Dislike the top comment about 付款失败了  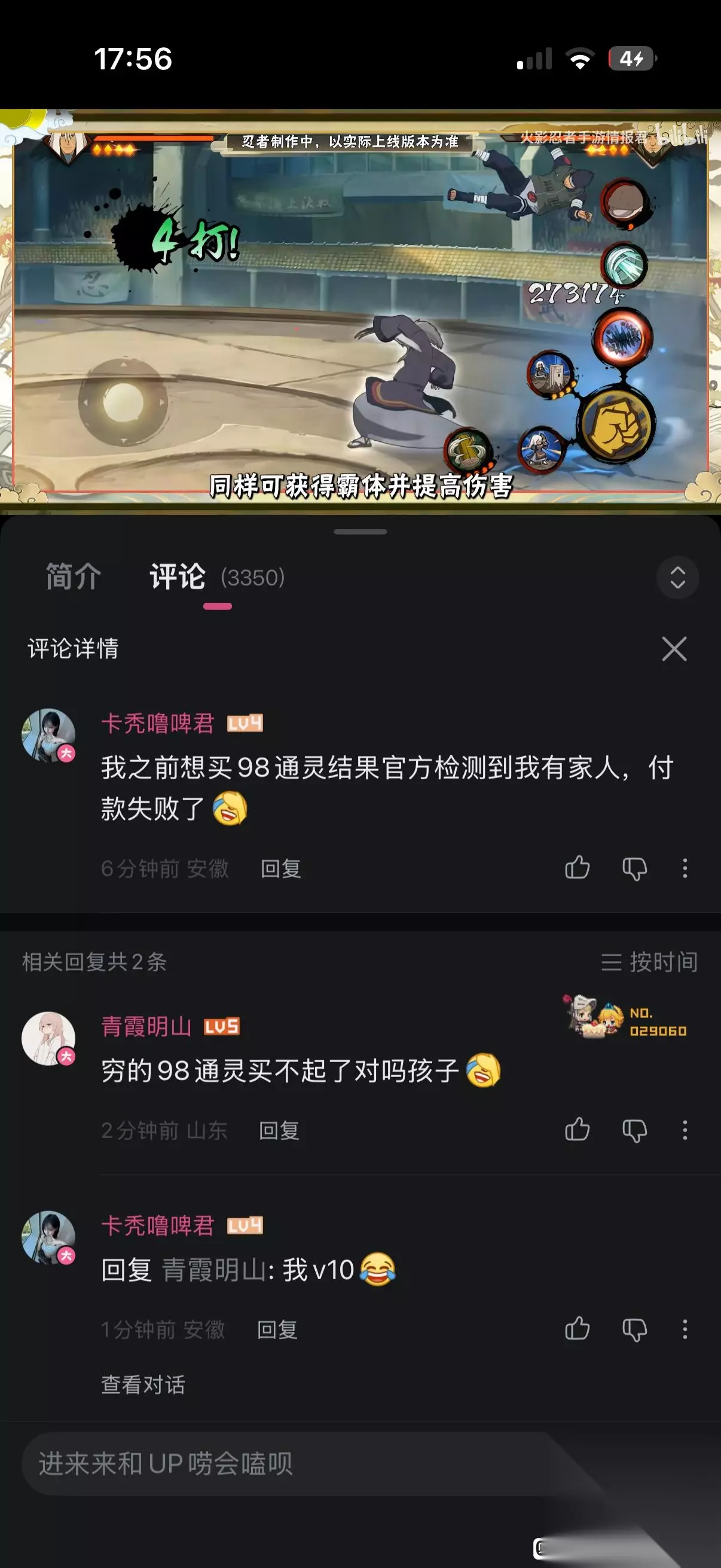coord(634,868)
